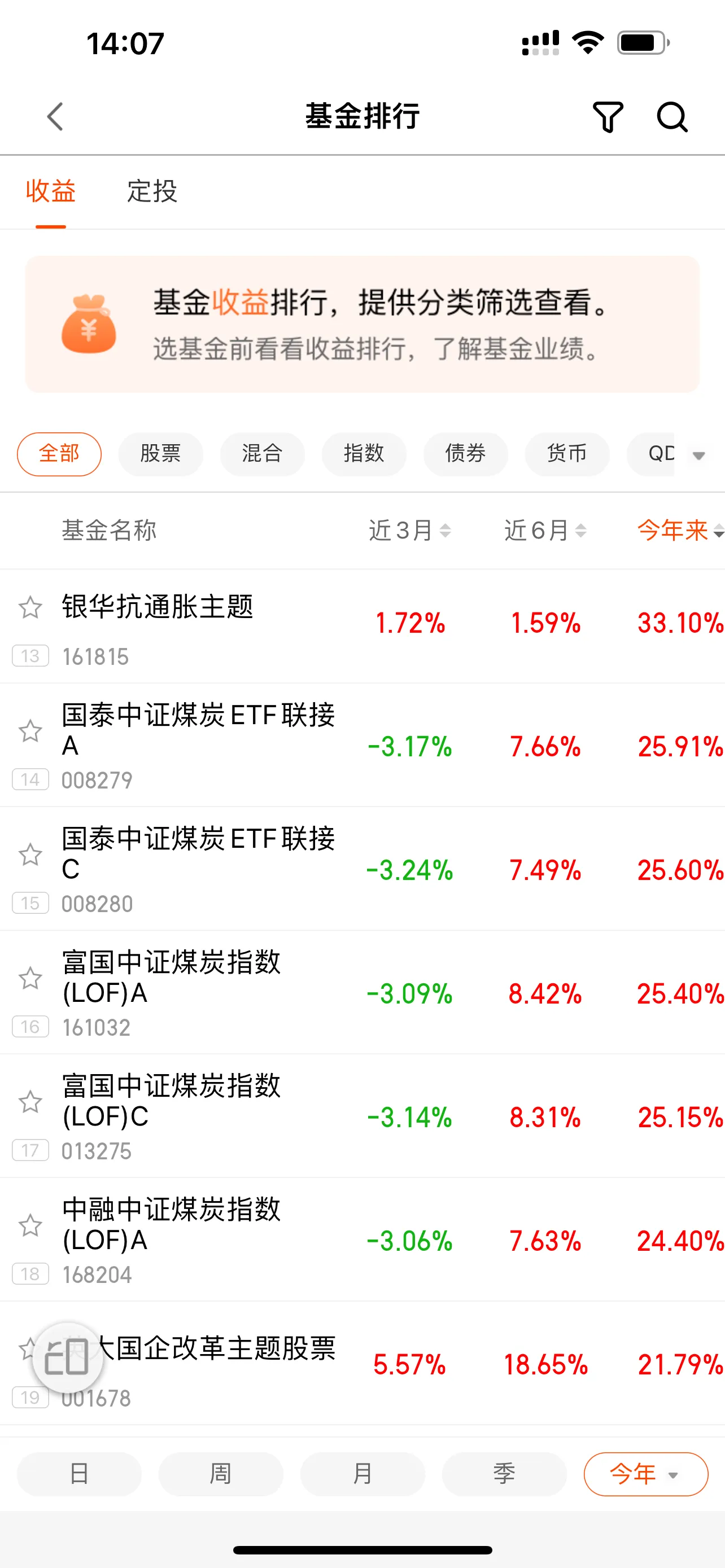Filter by the 指数 chip
Screen dimensions: 725x1568
(364, 453)
